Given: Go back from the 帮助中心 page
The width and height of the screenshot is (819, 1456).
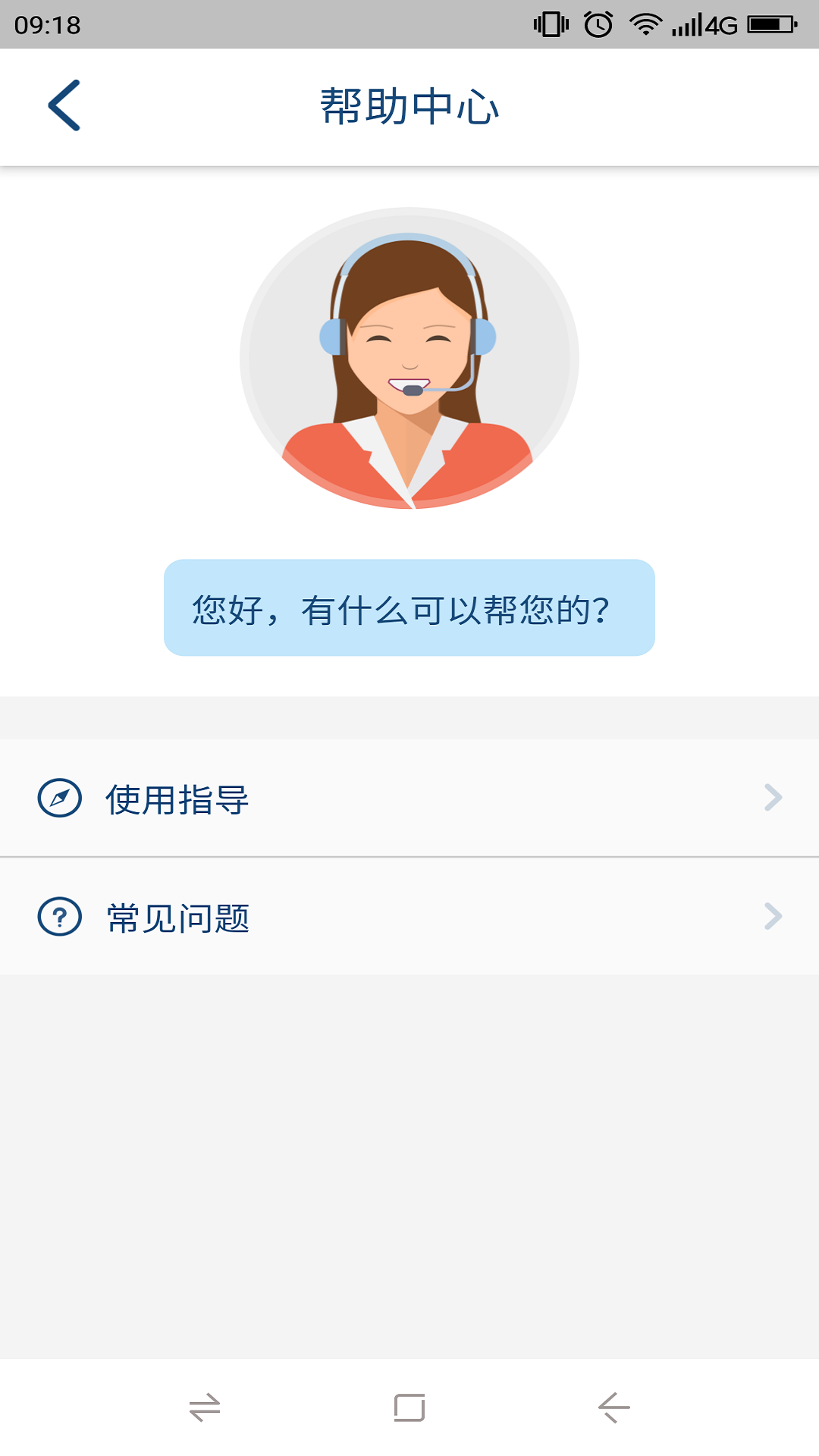Looking at the screenshot, I should tap(64, 105).
